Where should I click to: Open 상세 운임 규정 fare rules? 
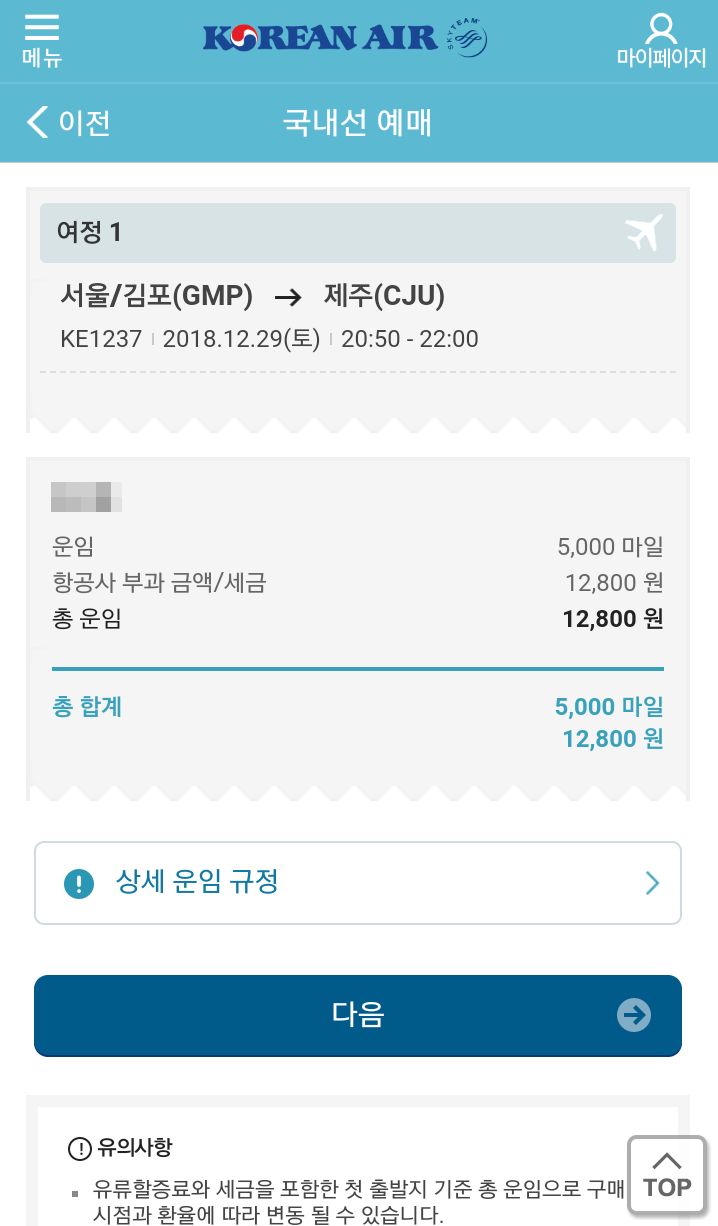point(358,883)
